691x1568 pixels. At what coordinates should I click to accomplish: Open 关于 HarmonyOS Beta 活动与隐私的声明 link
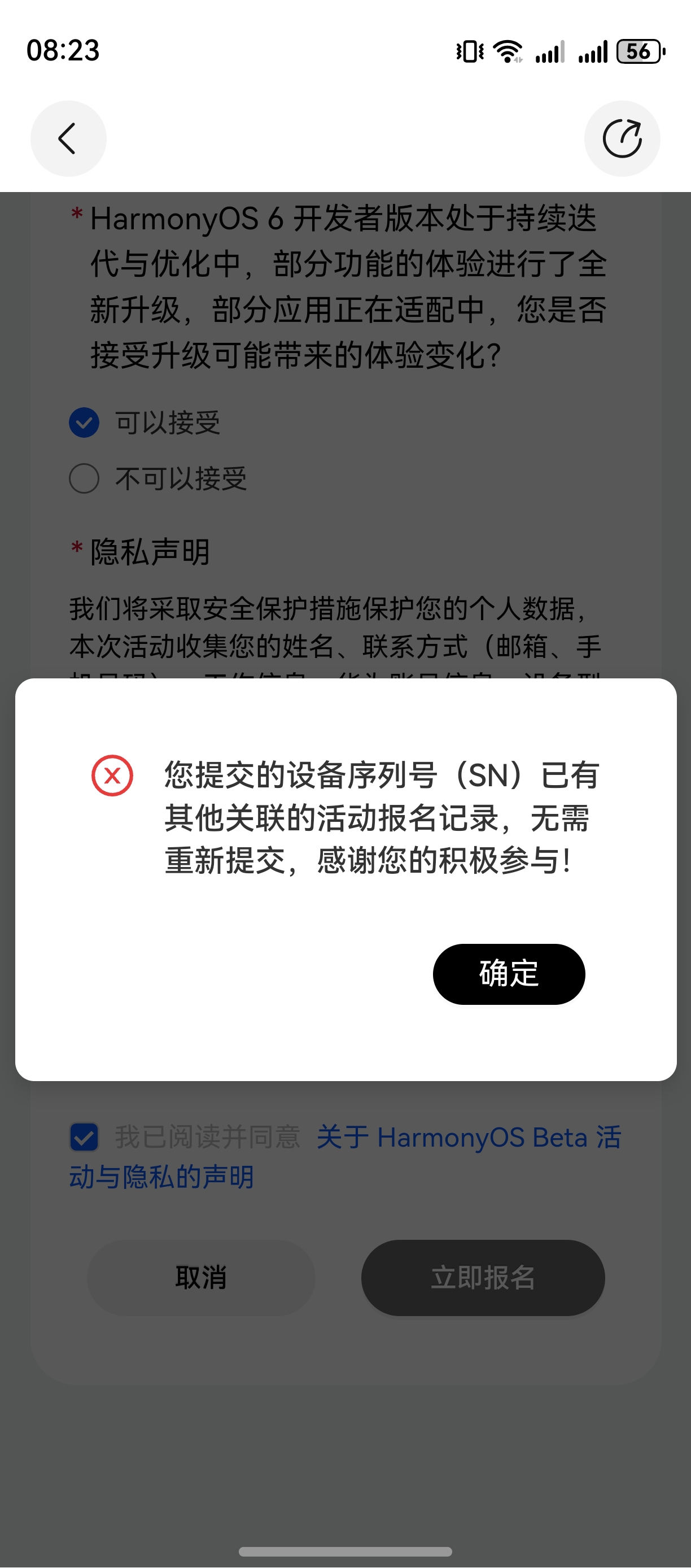(x=469, y=1137)
